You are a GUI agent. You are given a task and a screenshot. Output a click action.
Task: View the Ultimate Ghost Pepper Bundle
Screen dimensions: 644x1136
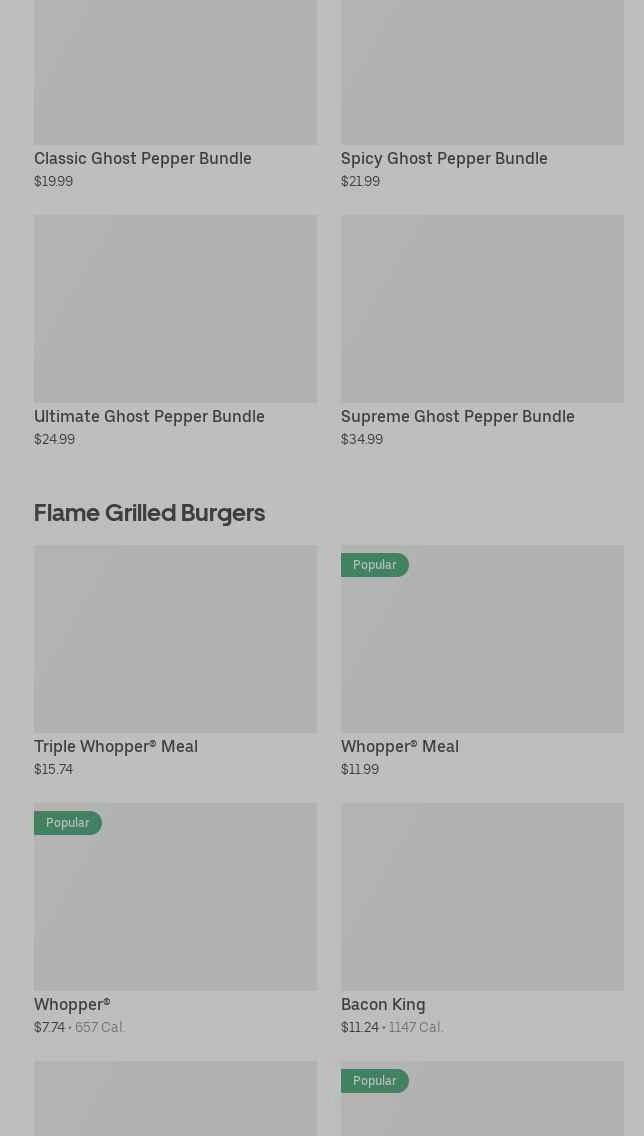(x=175, y=310)
